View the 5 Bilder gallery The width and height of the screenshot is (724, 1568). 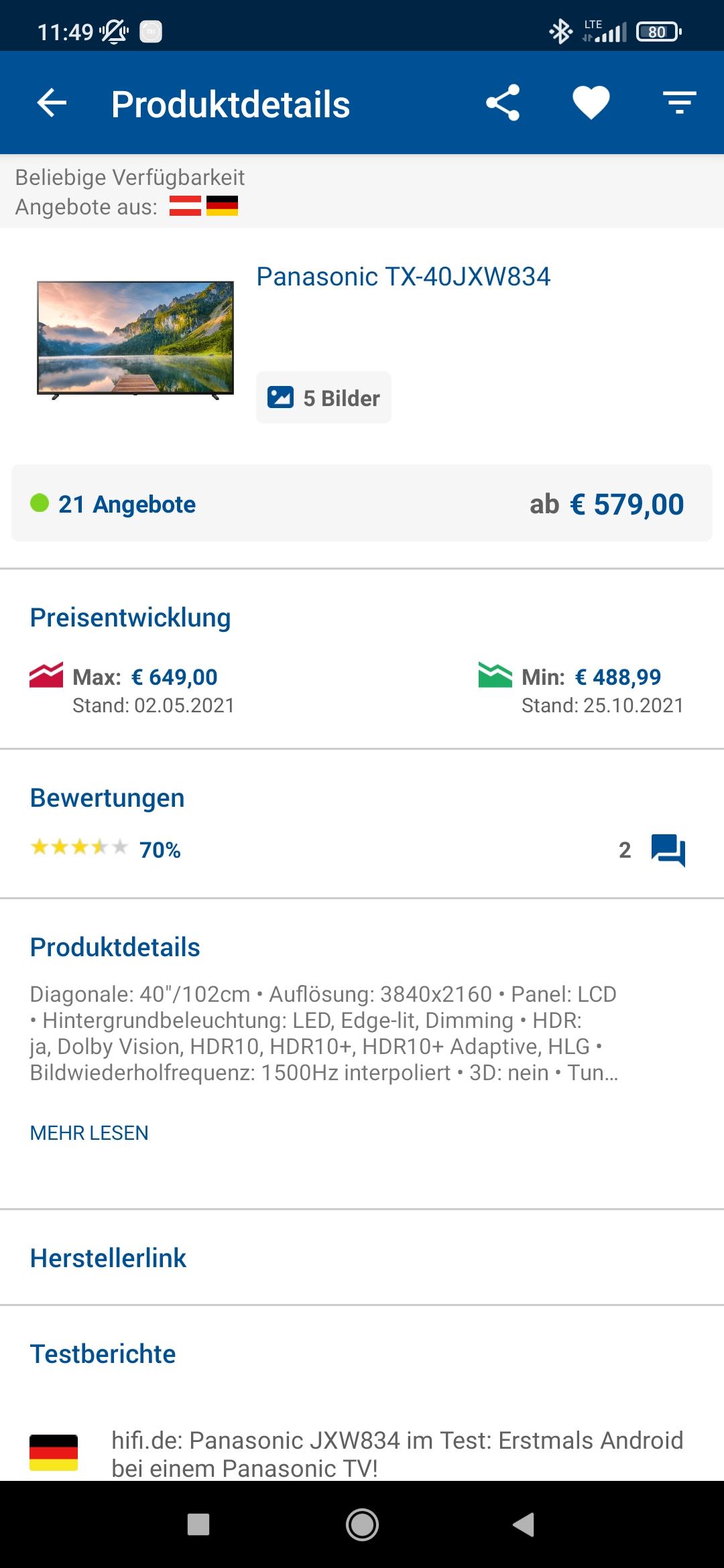coord(324,397)
